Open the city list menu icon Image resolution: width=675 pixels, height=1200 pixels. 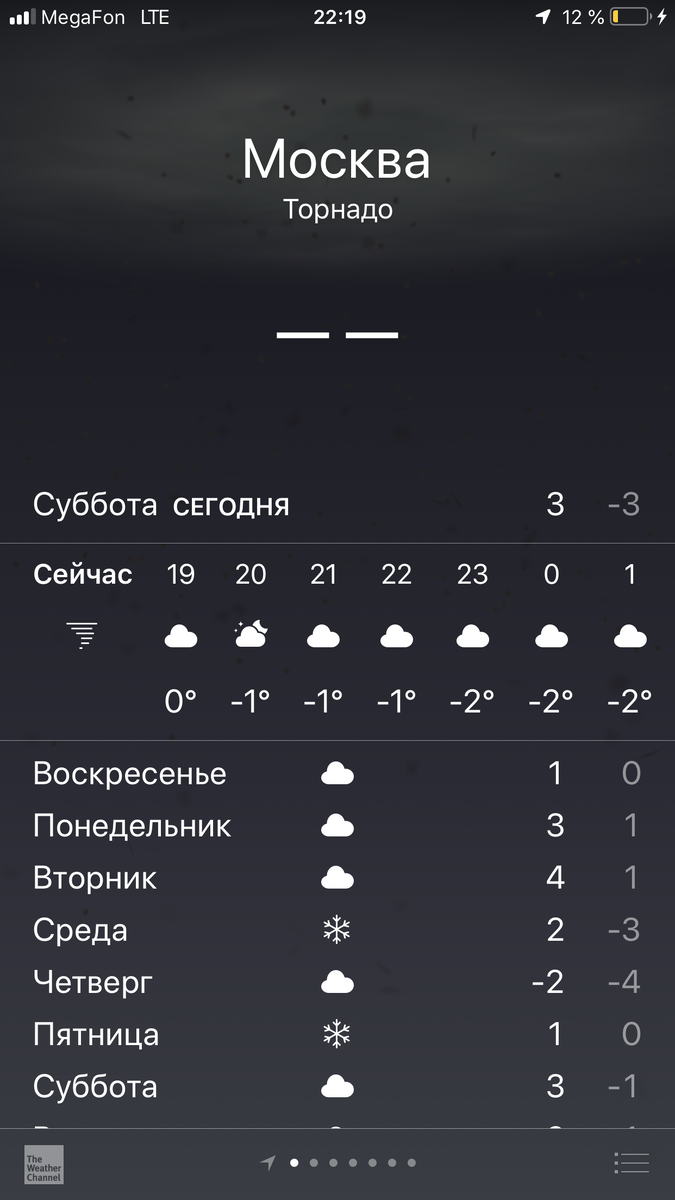tap(631, 1163)
